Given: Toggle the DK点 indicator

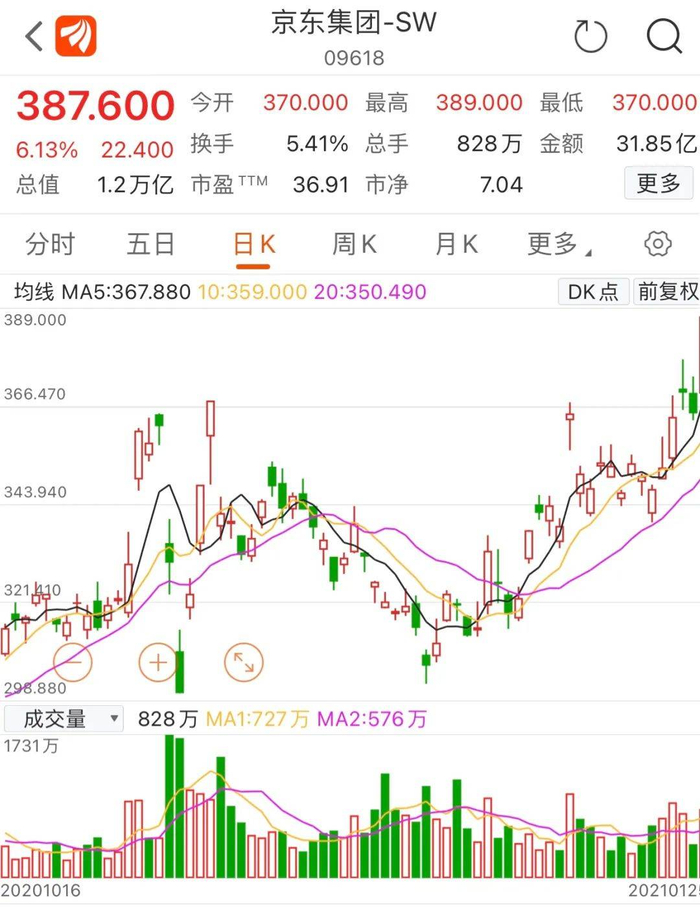Looking at the screenshot, I should click(593, 292).
